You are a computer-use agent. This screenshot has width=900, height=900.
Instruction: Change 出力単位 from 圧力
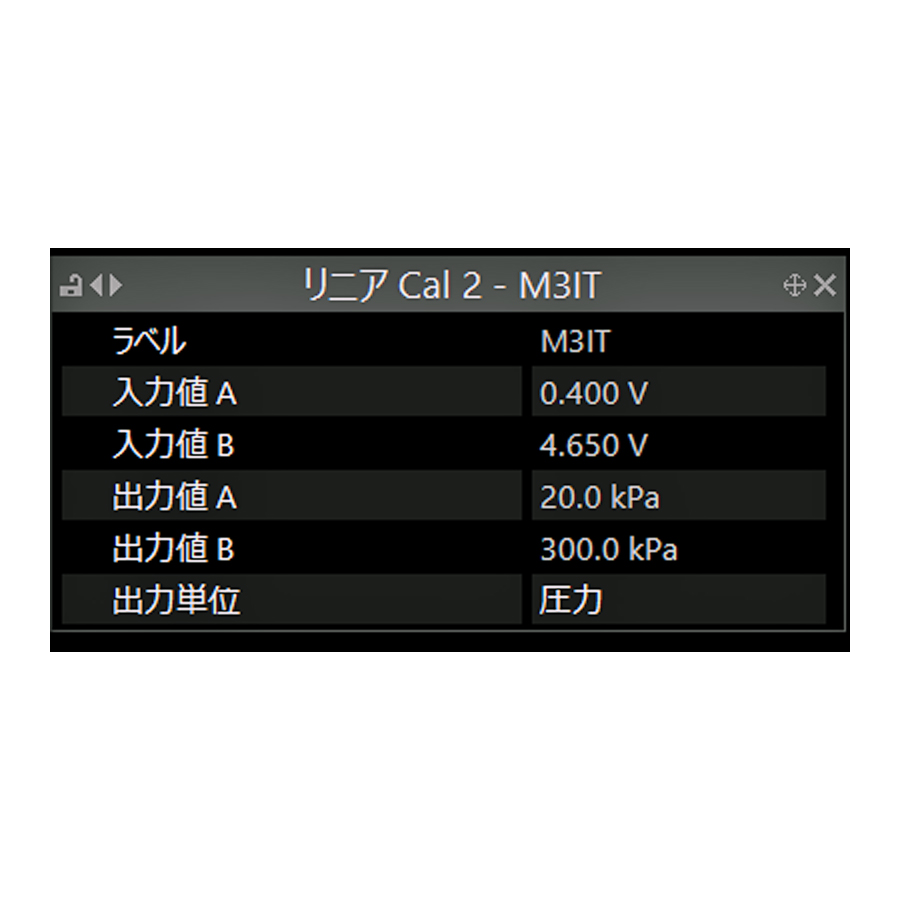tap(677, 601)
